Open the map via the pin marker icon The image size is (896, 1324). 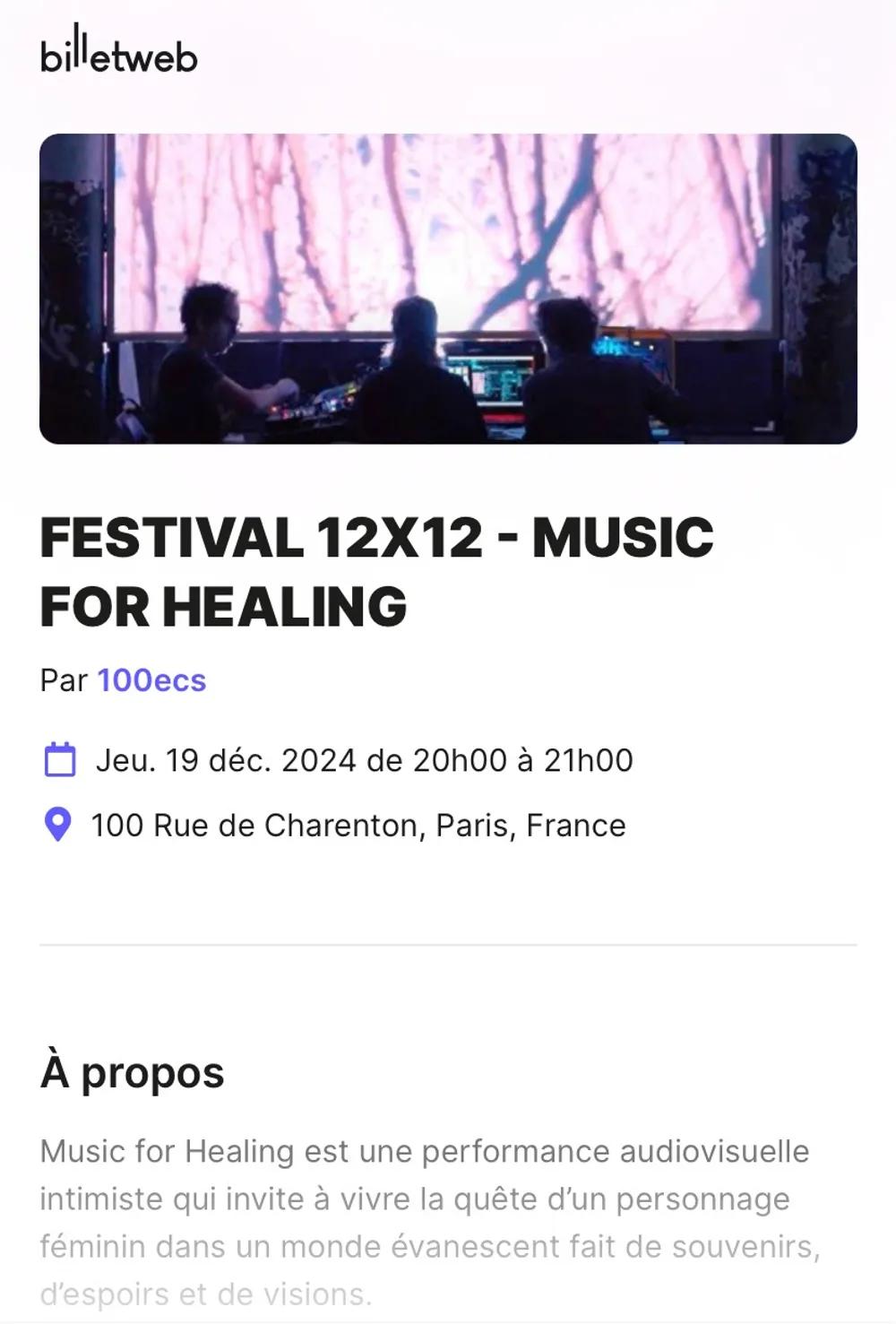pyautogui.click(x=58, y=824)
